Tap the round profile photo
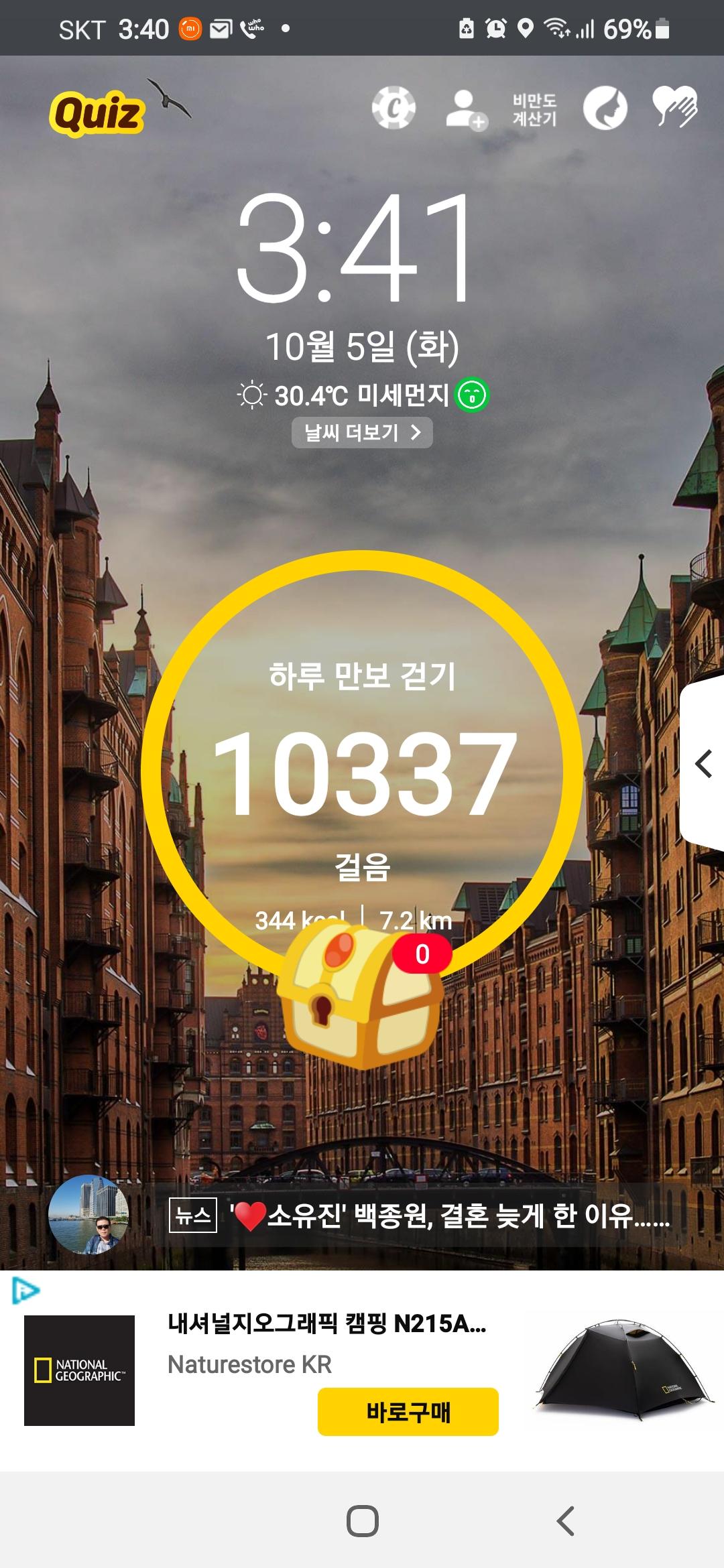 pos(88,1215)
